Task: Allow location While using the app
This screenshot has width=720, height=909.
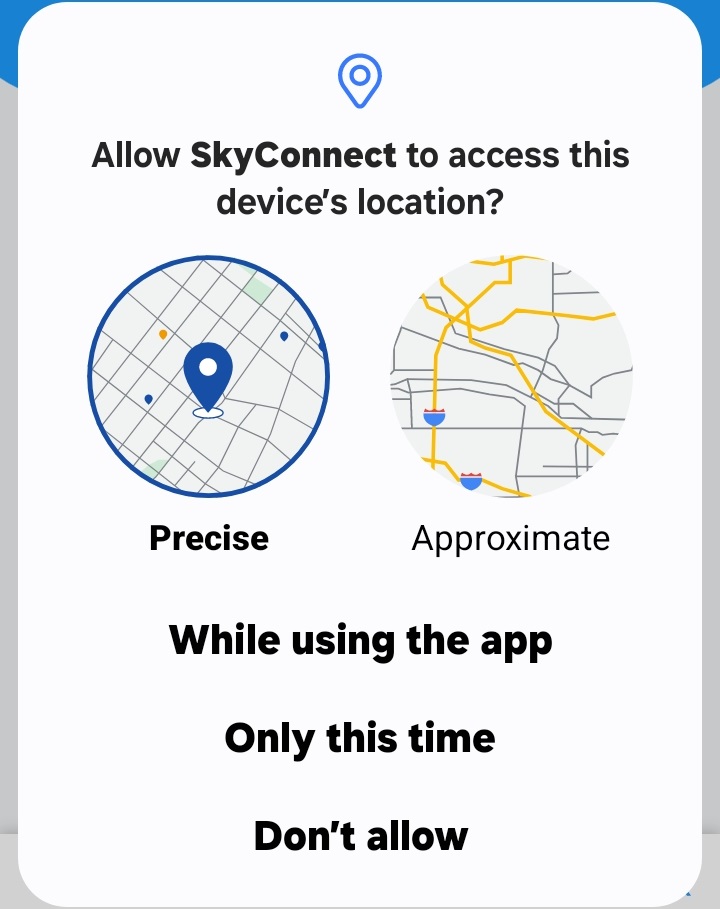Action: click(x=360, y=640)
